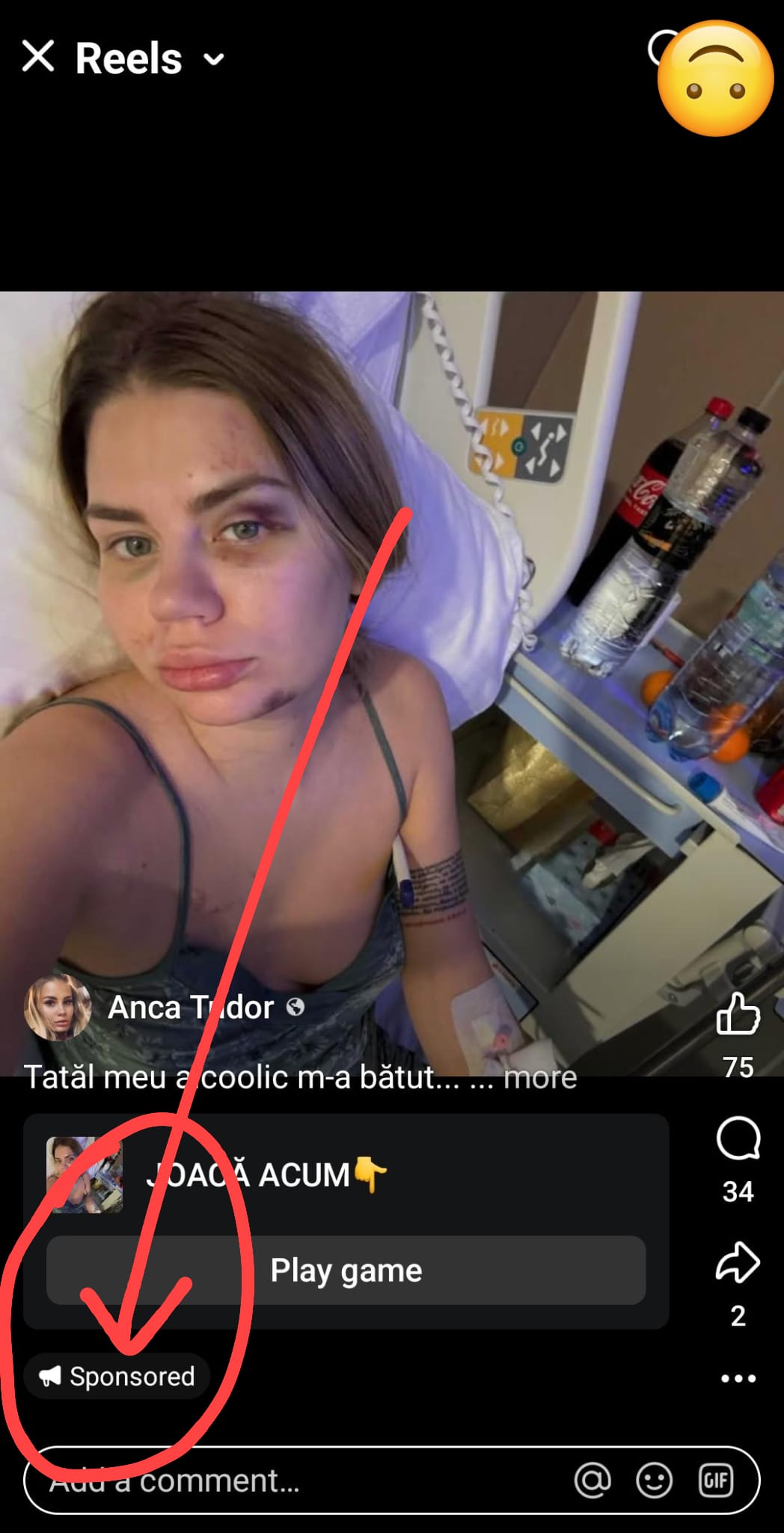Like this reel
784x1533 pixels.
pos(738,1015)
